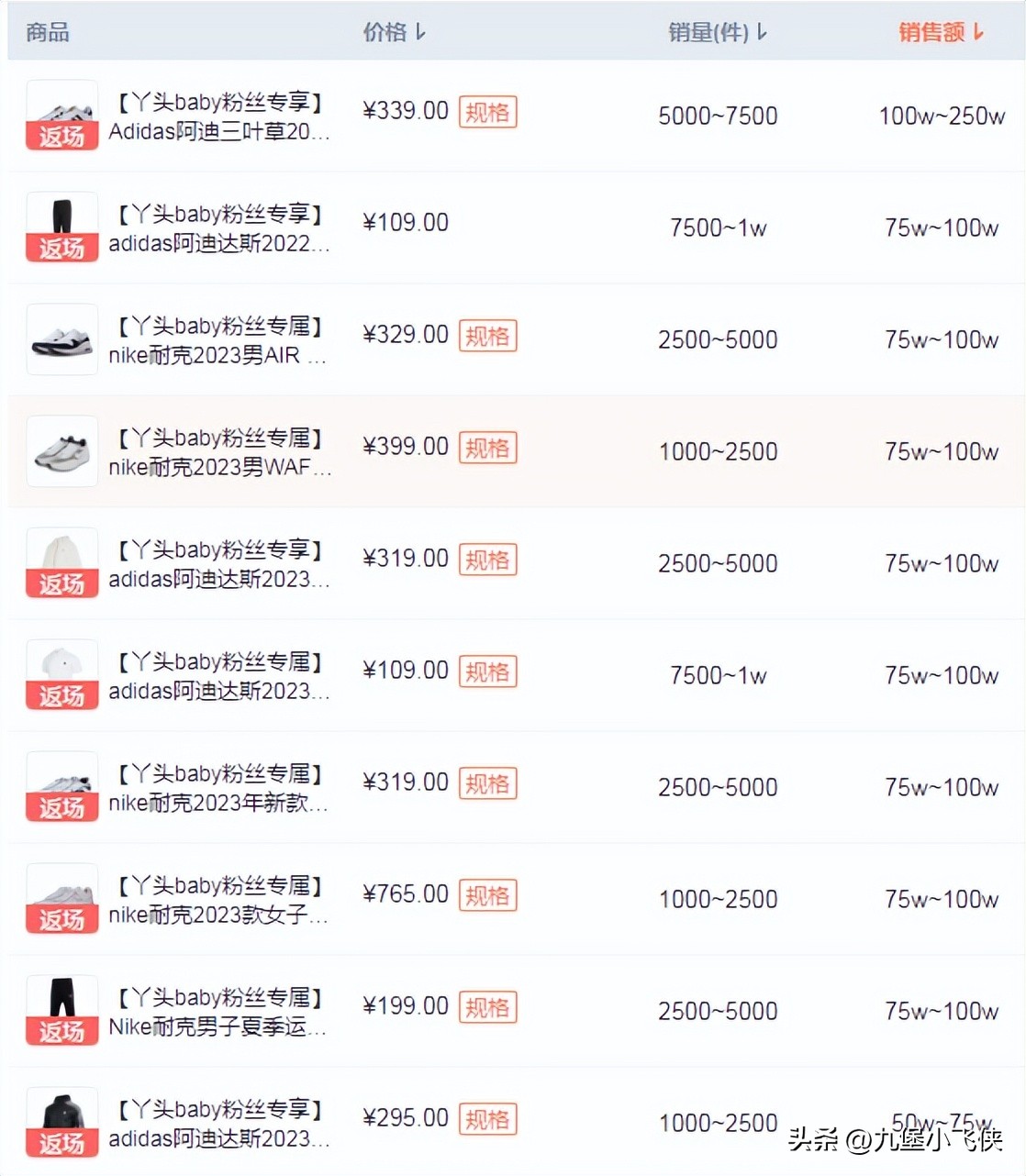Image resolution: width=1026 pixels, height=1176 pixels.
Task: Open 规格 for the ¥339 Adidas三叶草 product
Action: 487,112
